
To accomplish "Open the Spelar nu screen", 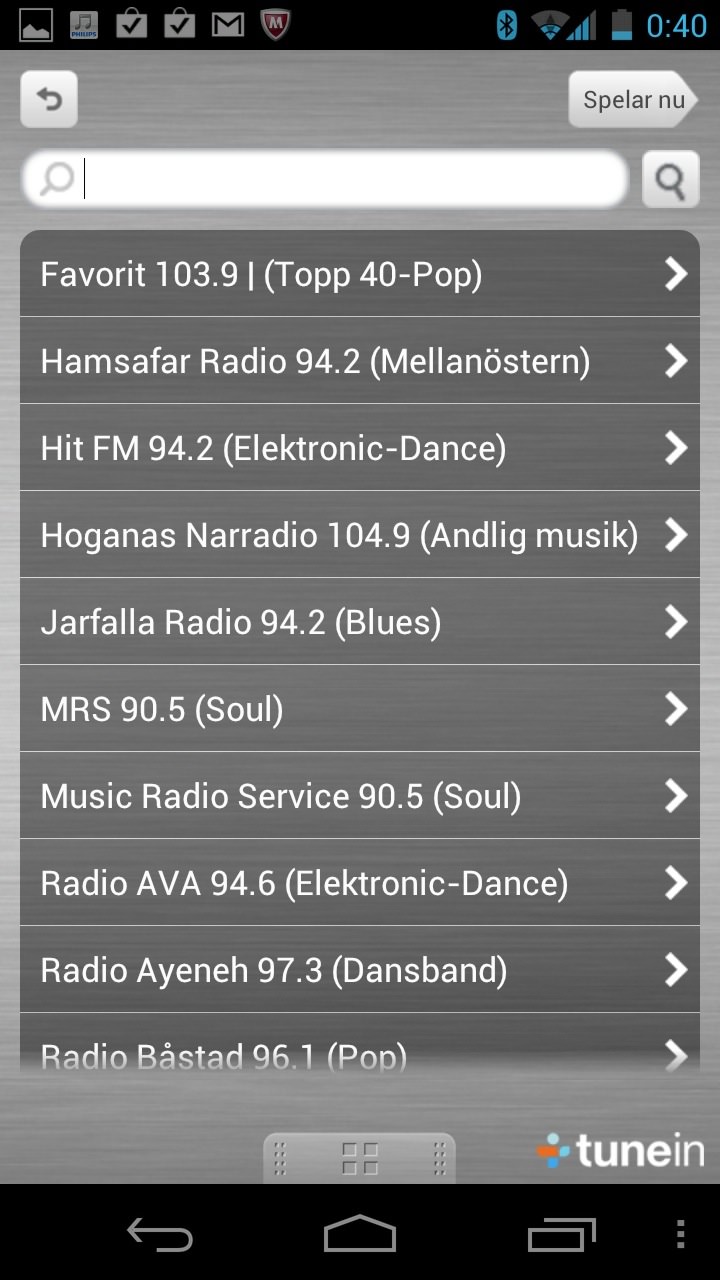I will coord(633,100).
